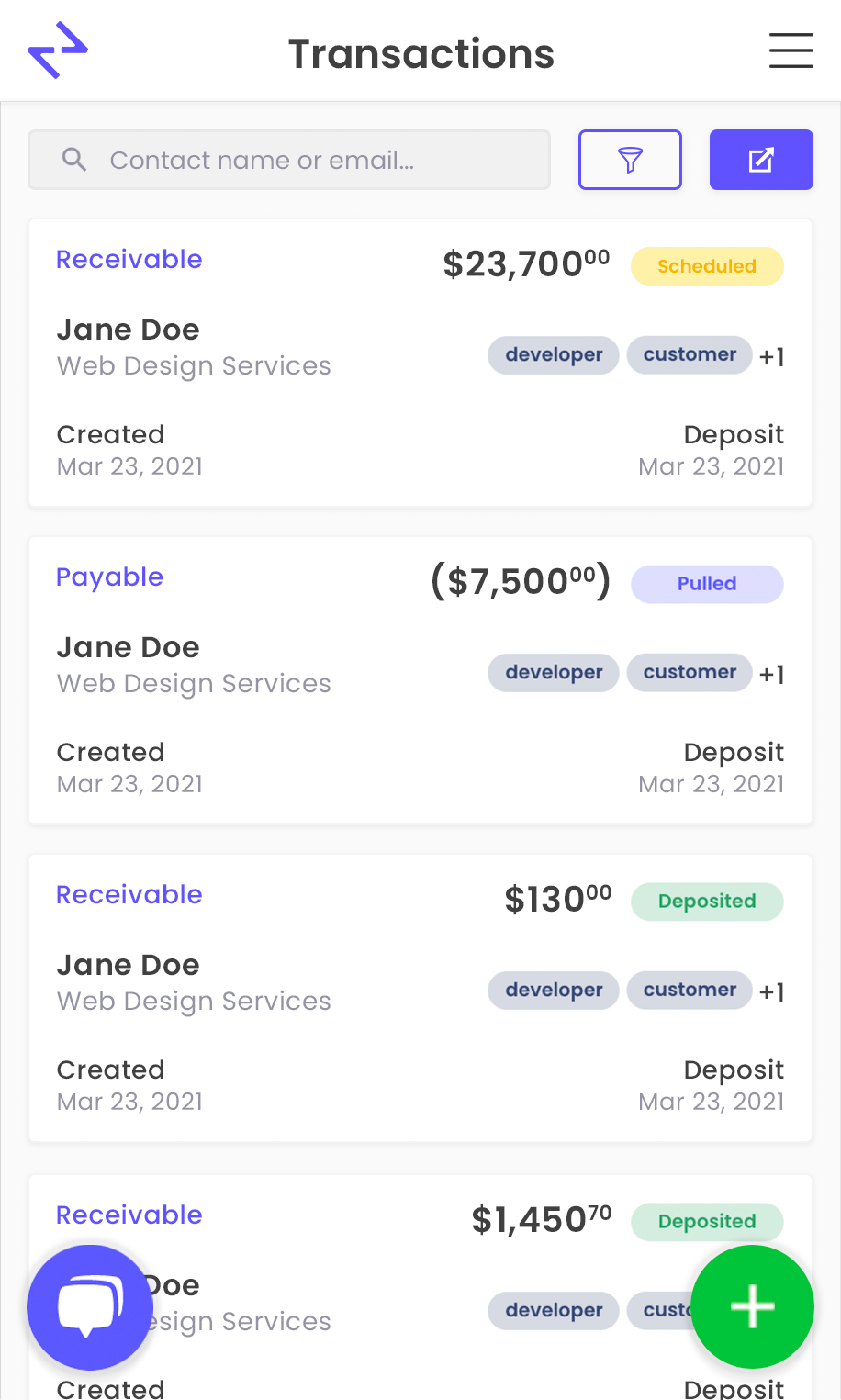Screen dimensions: 841x1400
Task: Open the $7,500 Pulled payable transaction
Action: [x=420, y=680]
